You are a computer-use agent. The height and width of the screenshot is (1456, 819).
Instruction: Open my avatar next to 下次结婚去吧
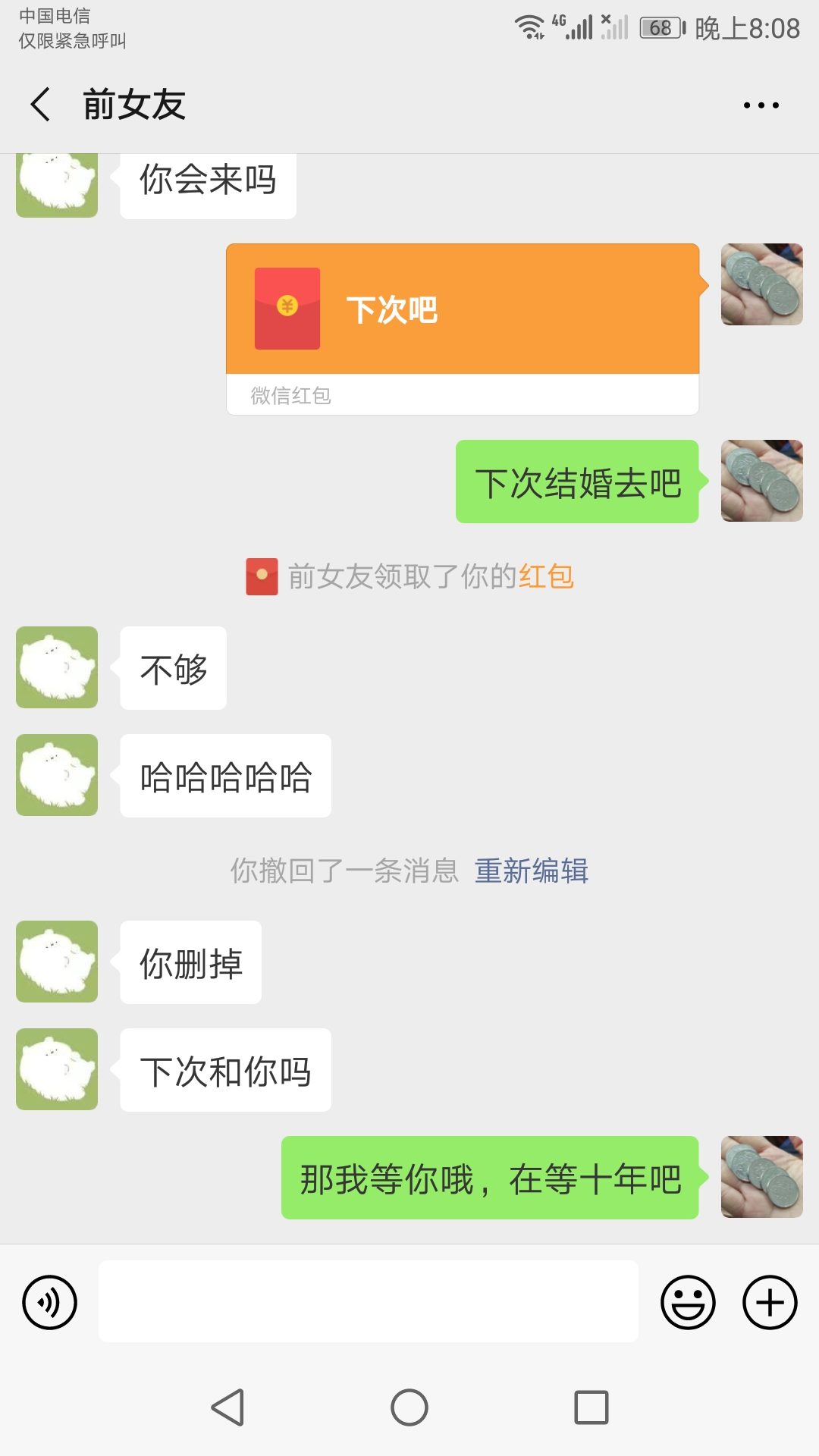tap(761, 481)
